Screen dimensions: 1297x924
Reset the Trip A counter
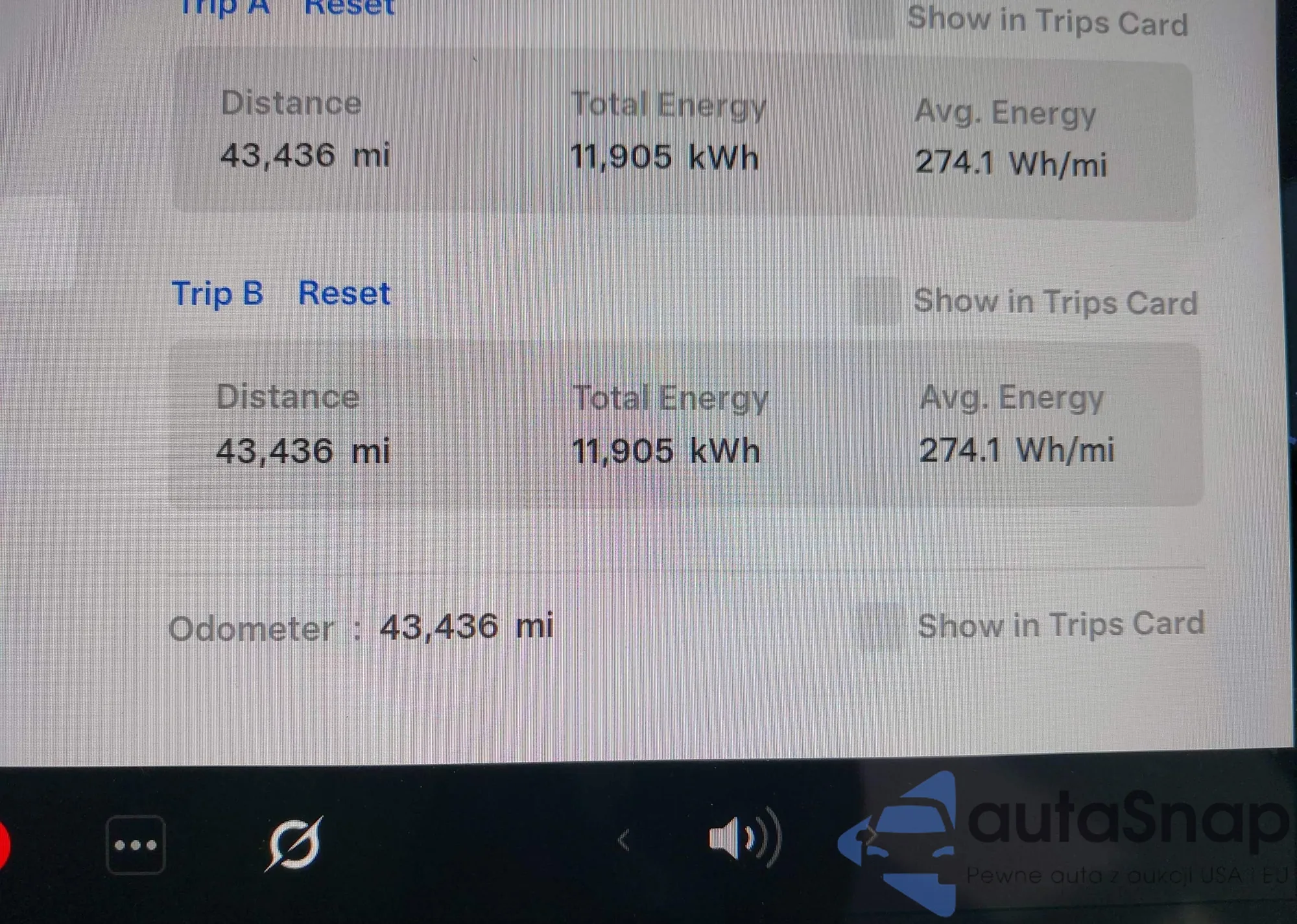[349, 6]
